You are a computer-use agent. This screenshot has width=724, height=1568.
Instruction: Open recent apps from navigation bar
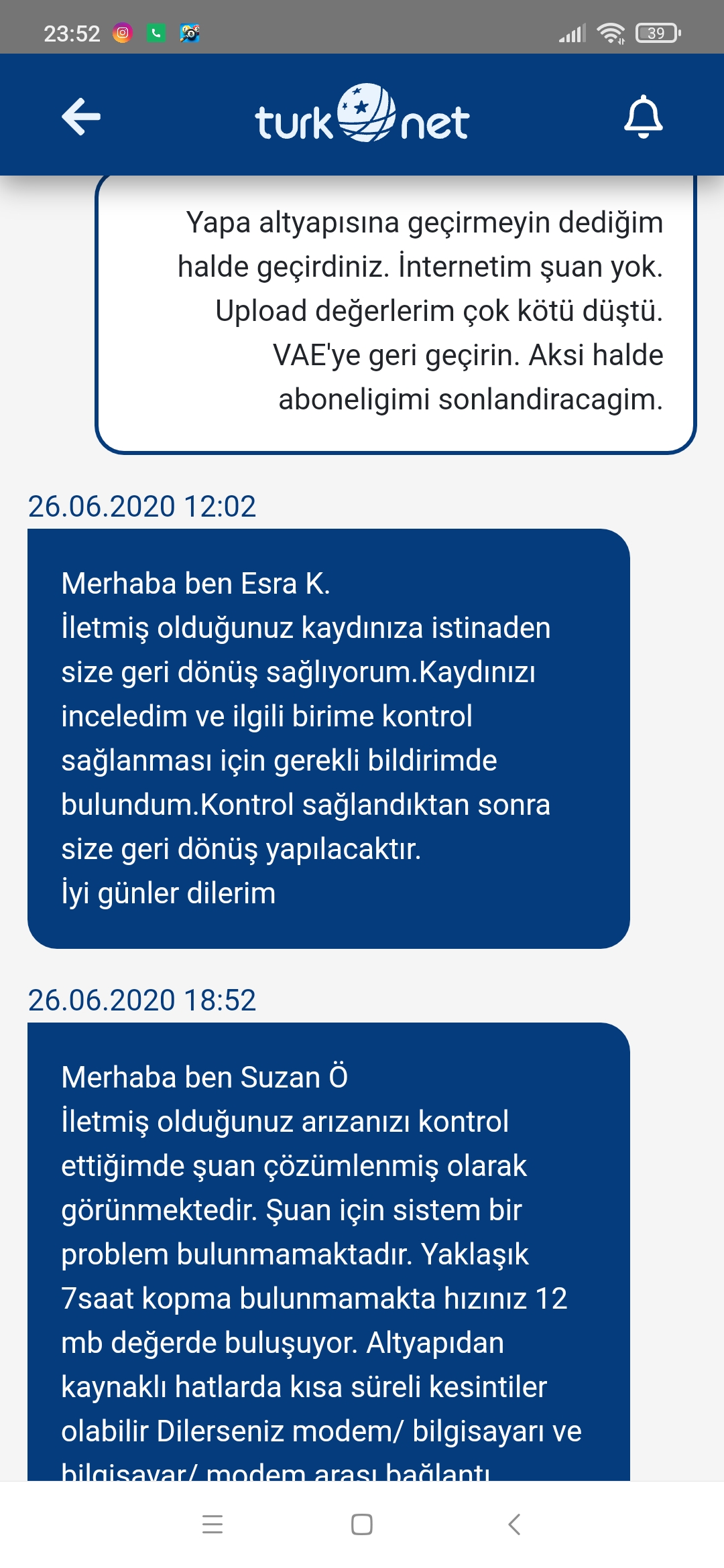pos(213,1524)
